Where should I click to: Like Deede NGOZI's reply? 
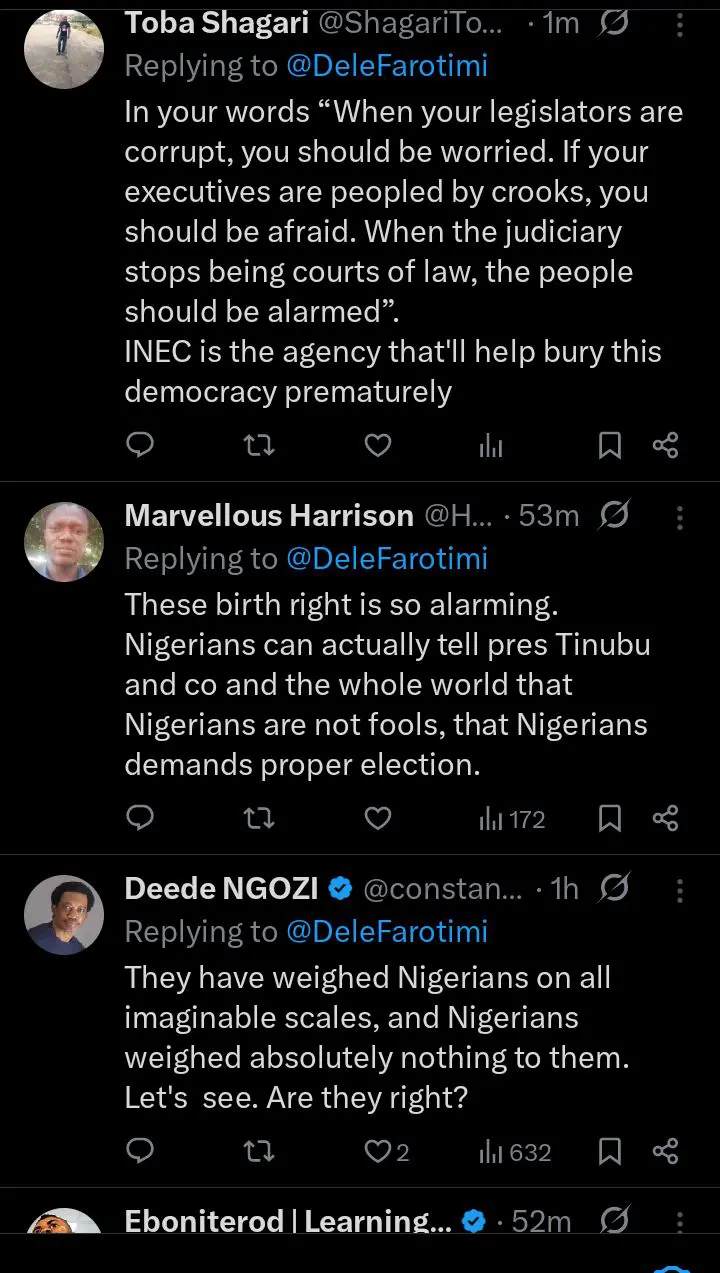(386, 1152)
